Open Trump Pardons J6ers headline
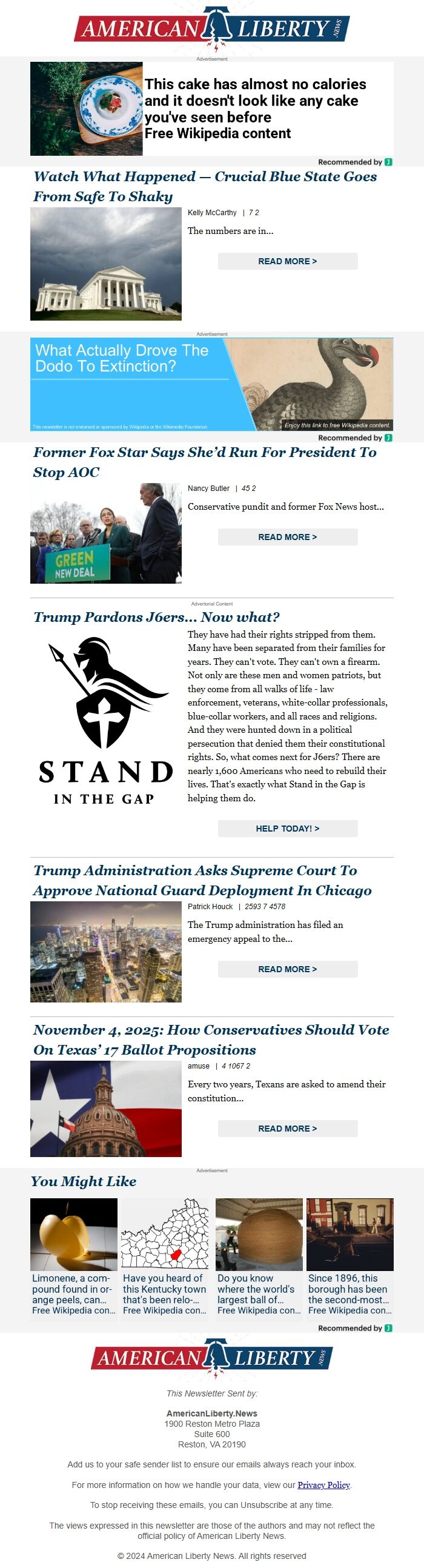 156,616
